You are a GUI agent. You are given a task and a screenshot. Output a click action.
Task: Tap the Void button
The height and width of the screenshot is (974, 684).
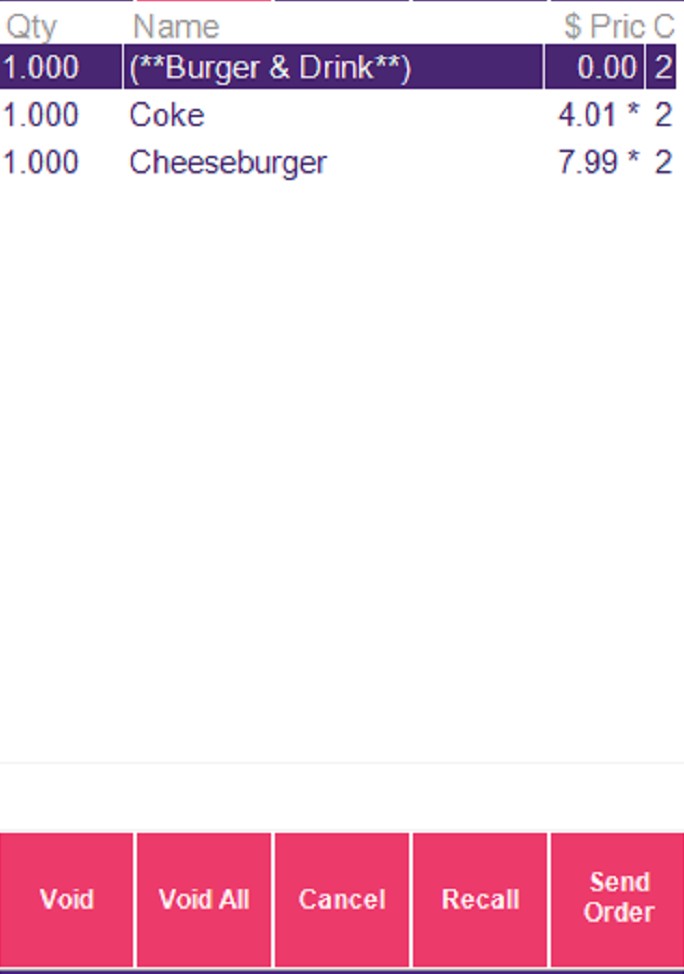(66, 899)
